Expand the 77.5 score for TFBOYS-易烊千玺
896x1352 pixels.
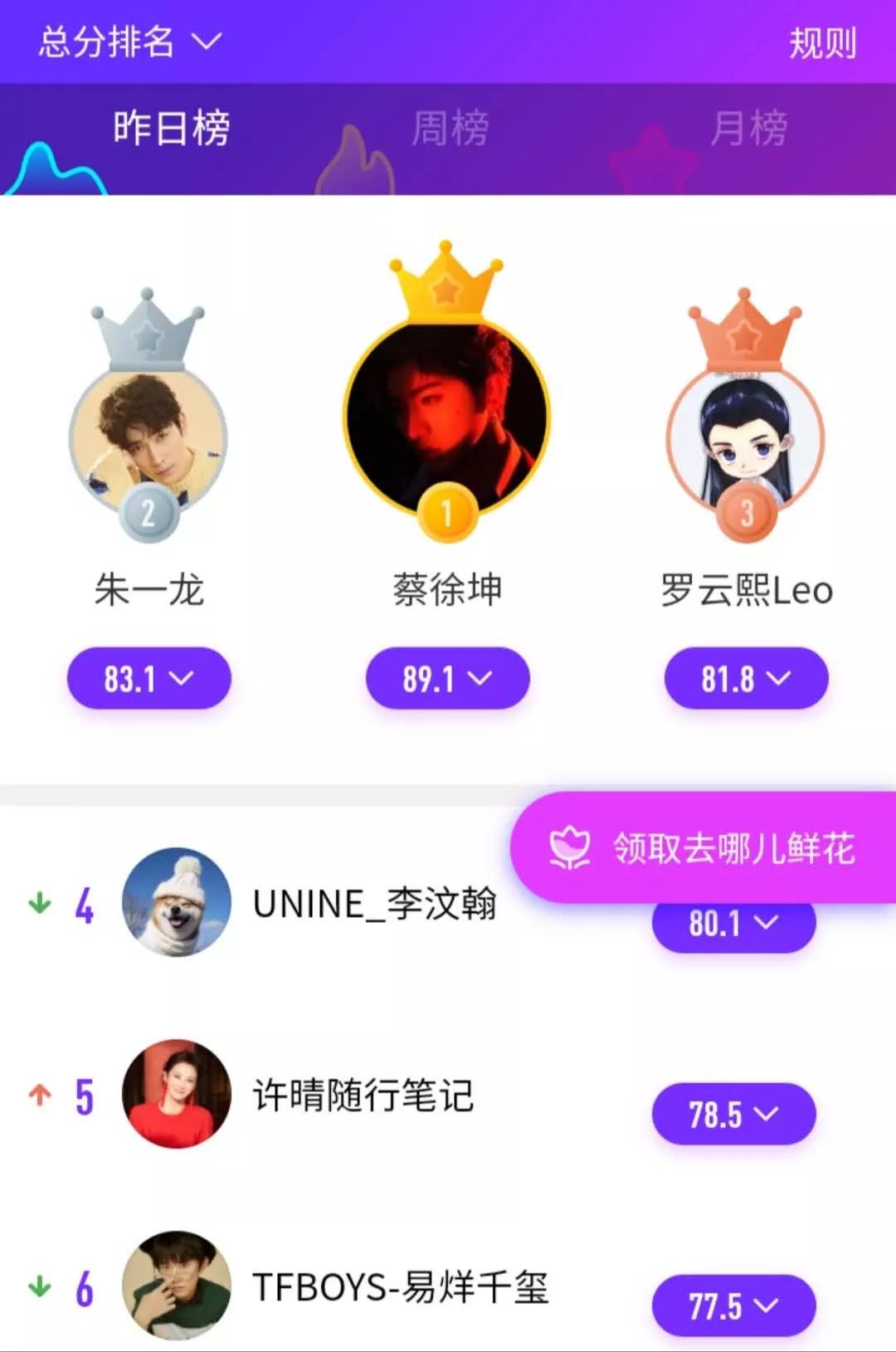(x=733, y=1306)
